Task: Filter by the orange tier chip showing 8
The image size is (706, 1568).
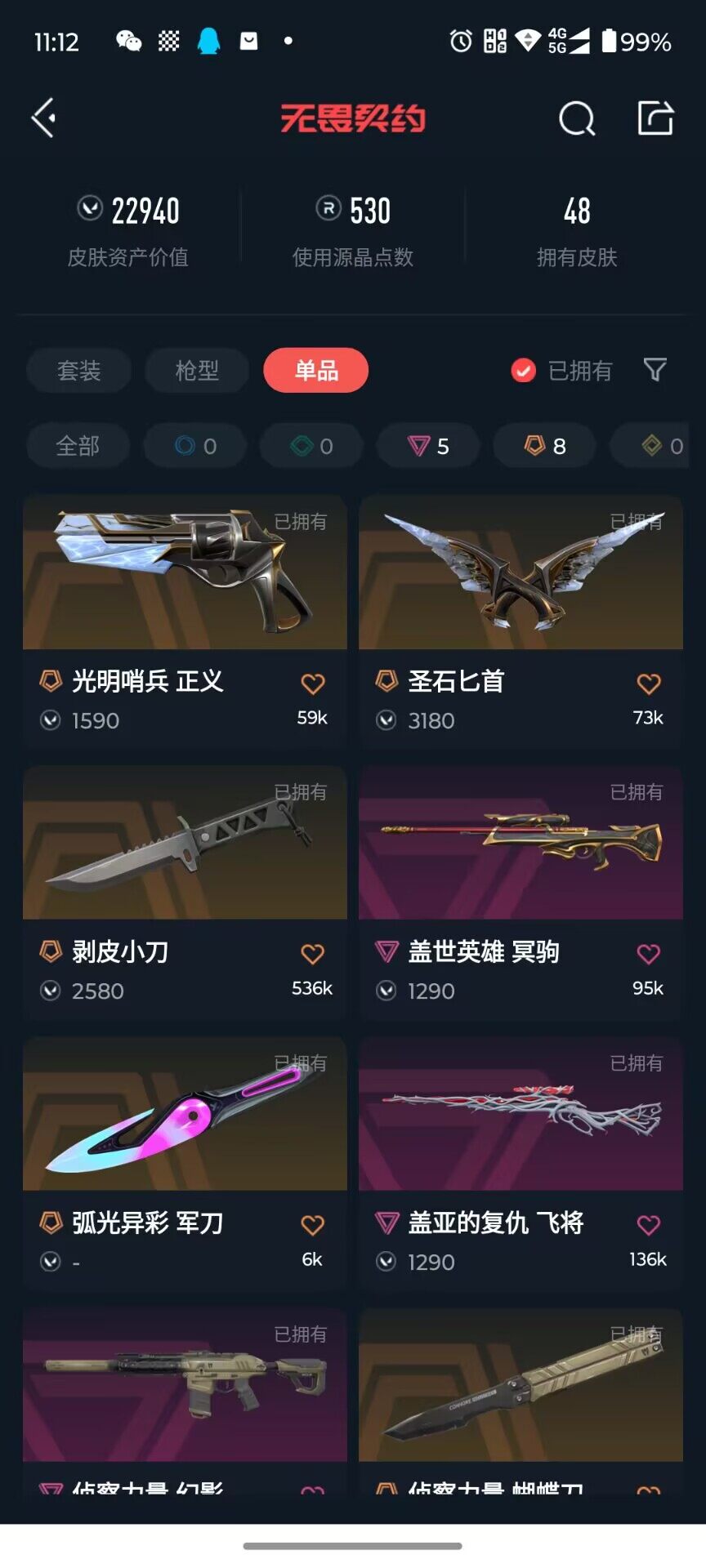Action: 544,446
